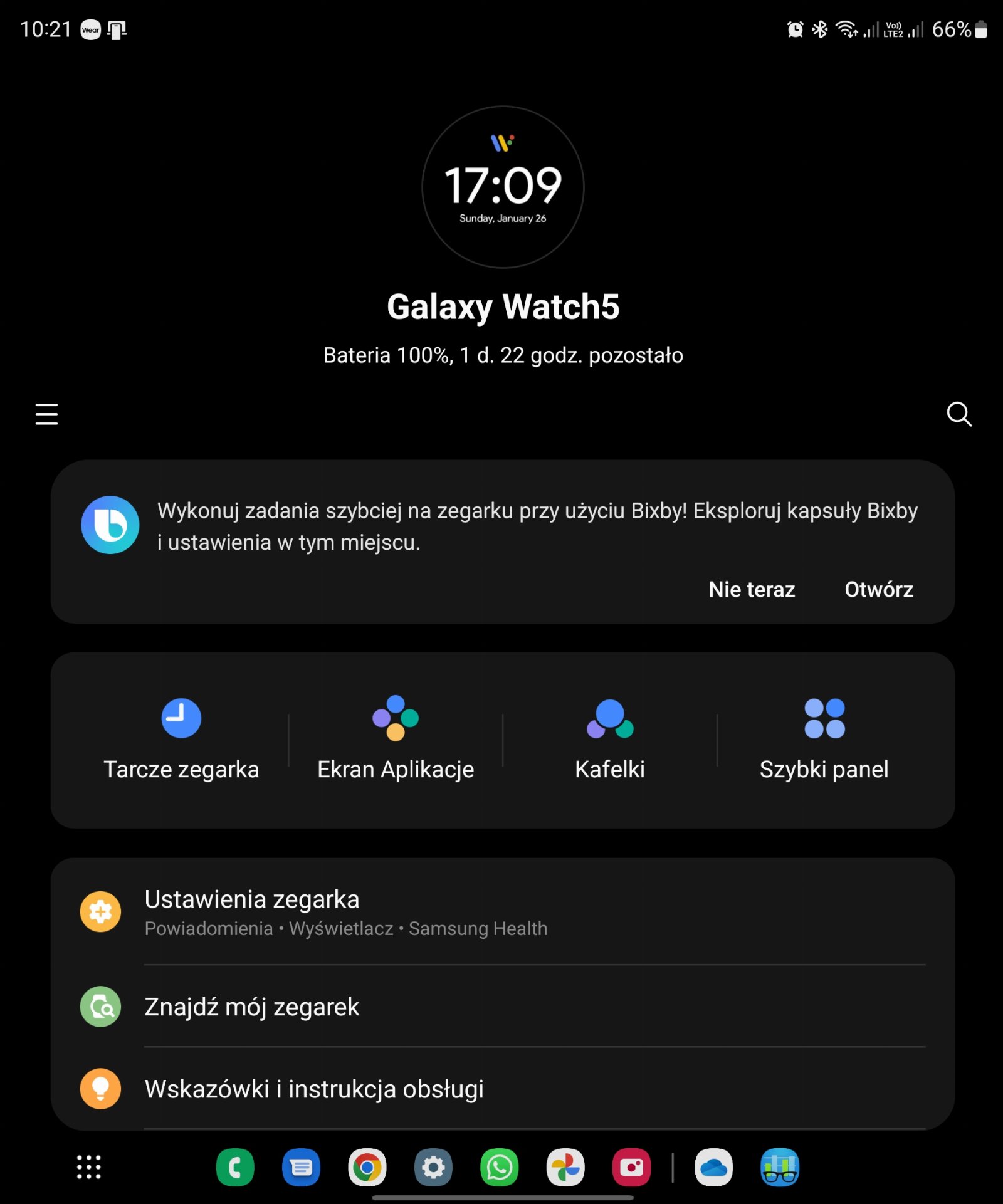Open the search magnifier
This screenshot has width=1003, height=1204.
coord(958,414)
